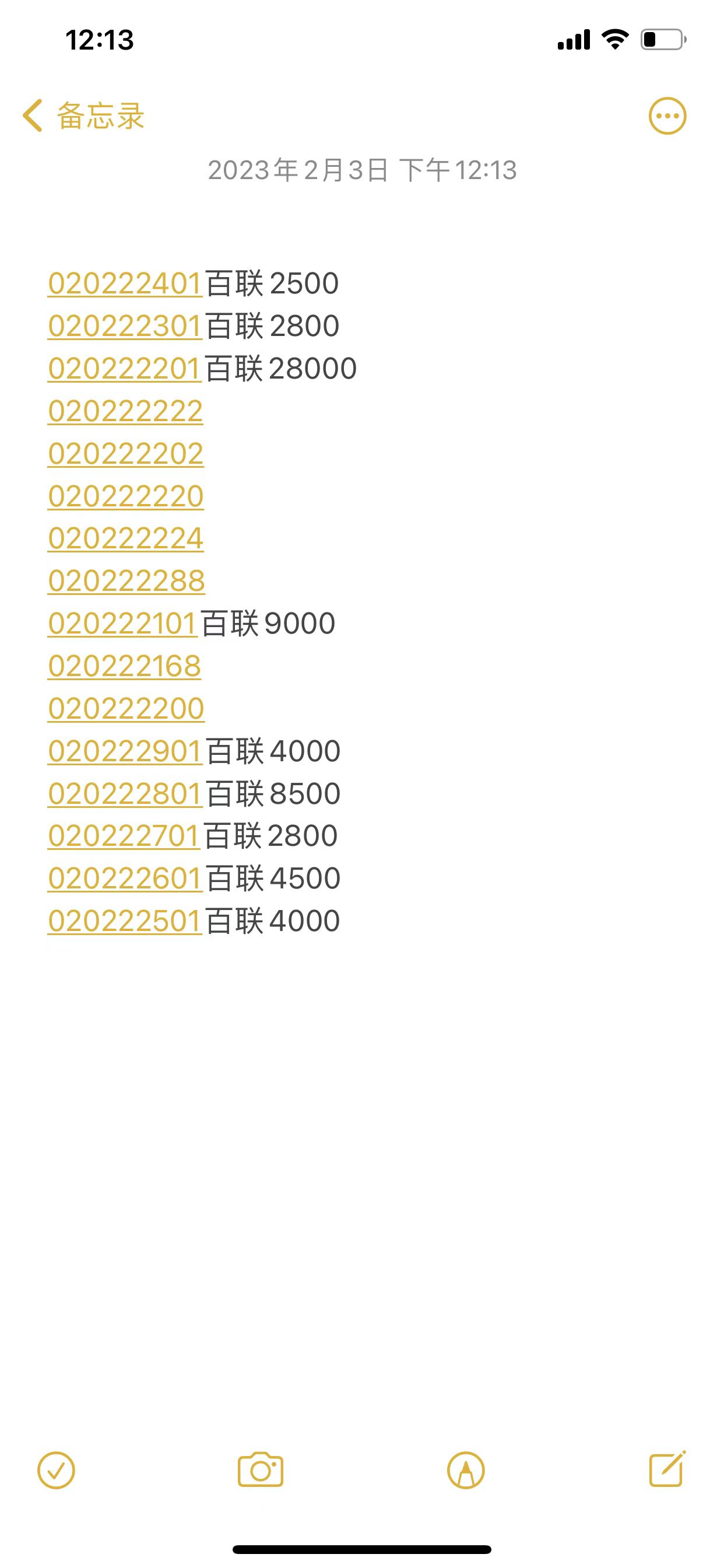Add a checklist to the note

[56, 1471]
